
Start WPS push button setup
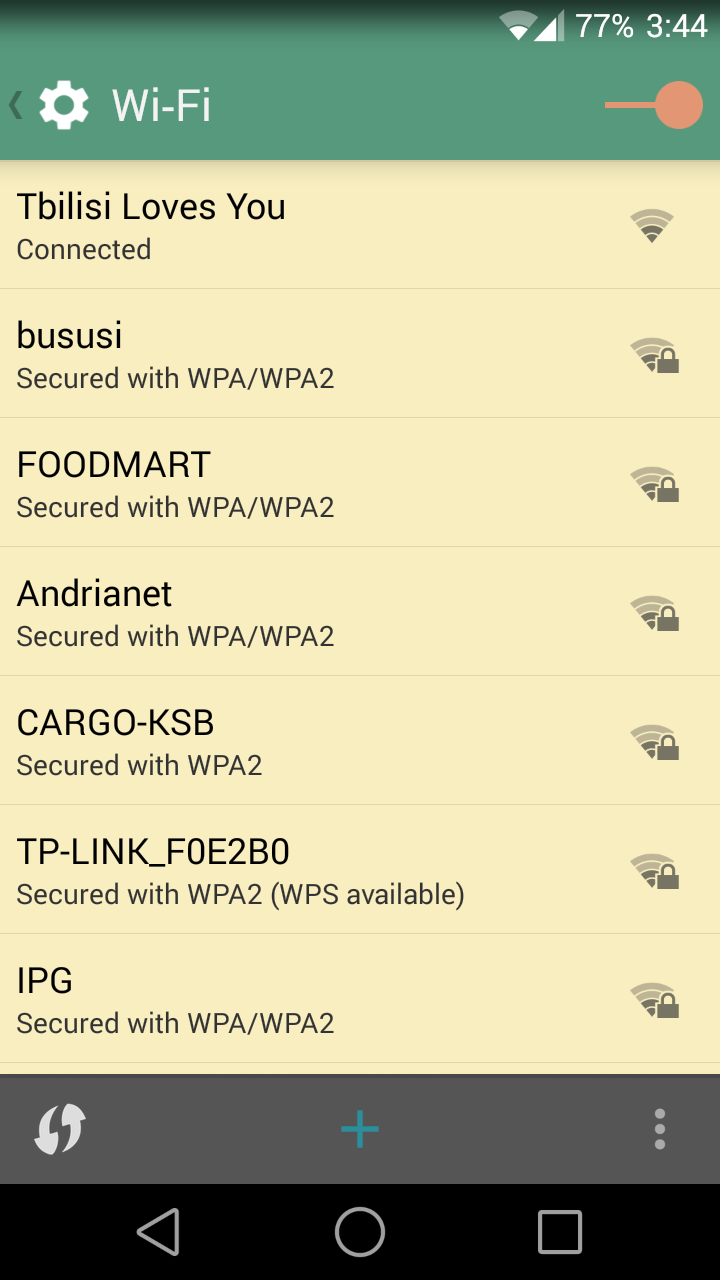pos(60,1130)
